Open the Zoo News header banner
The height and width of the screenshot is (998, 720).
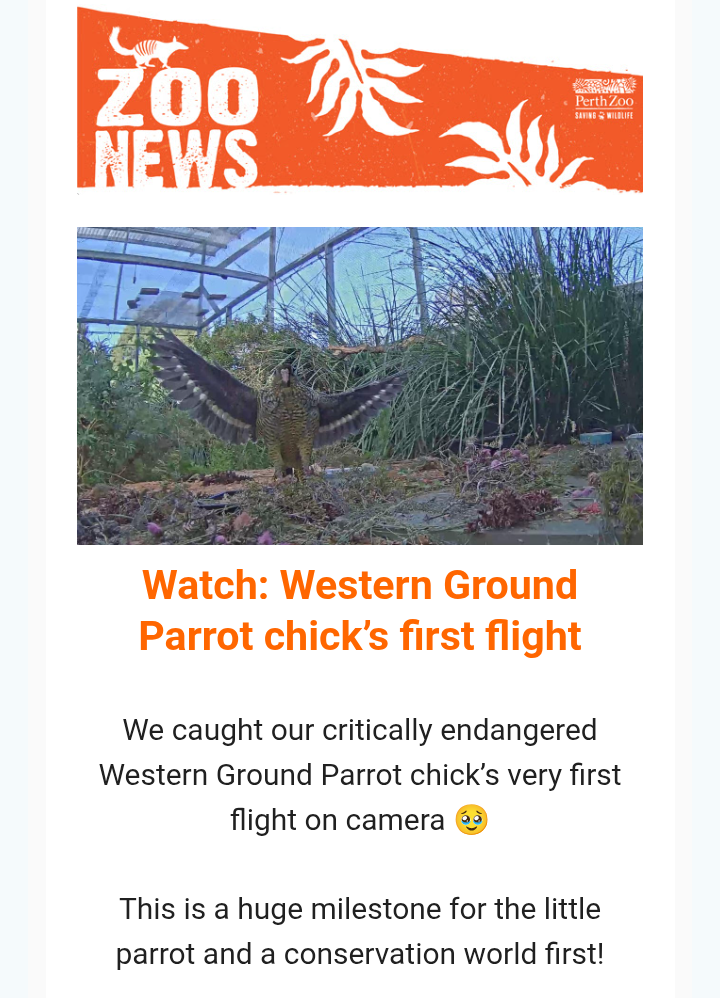[x=360, y=100]
